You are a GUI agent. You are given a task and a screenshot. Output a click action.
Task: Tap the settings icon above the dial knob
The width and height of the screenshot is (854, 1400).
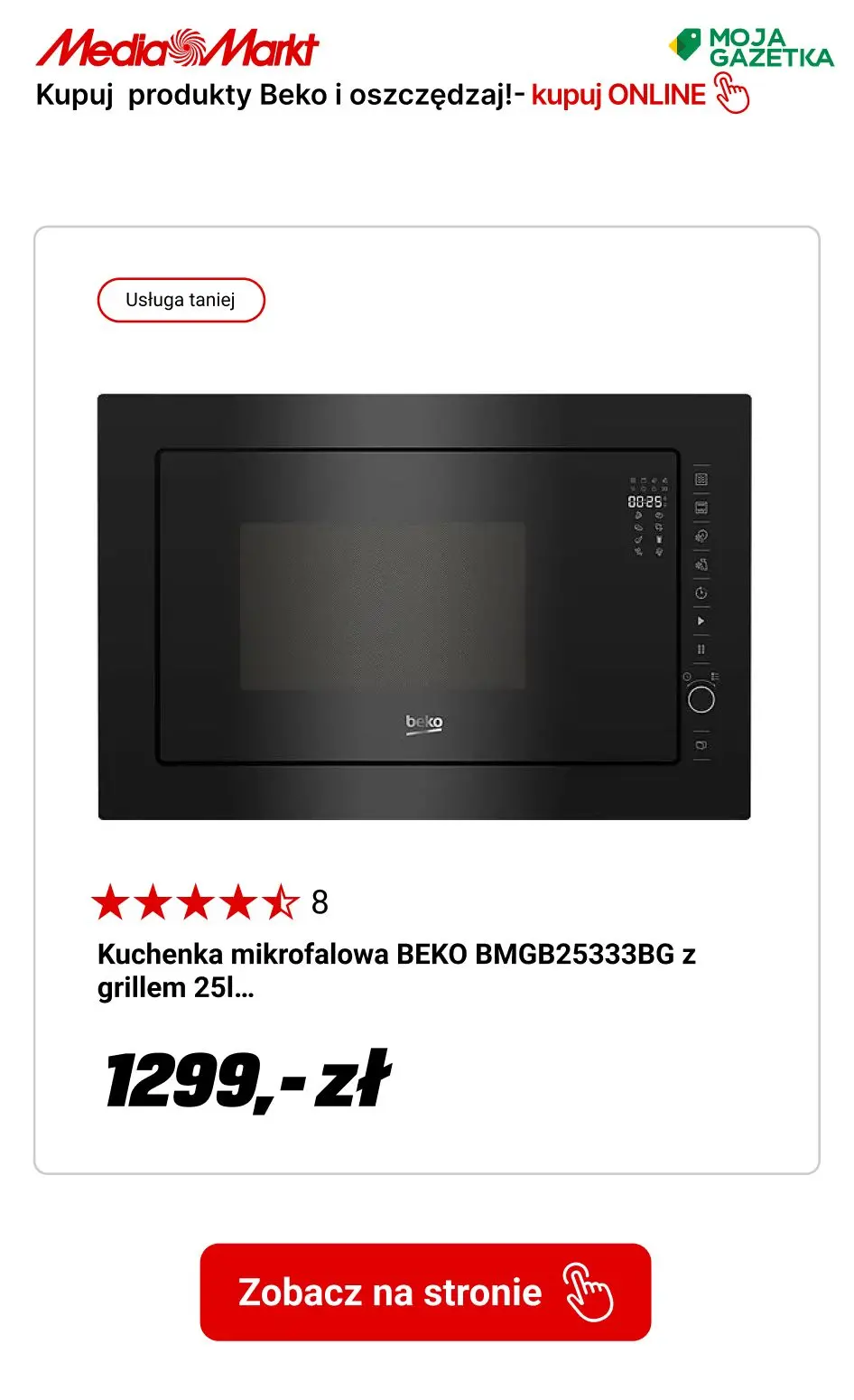(717, 675)
